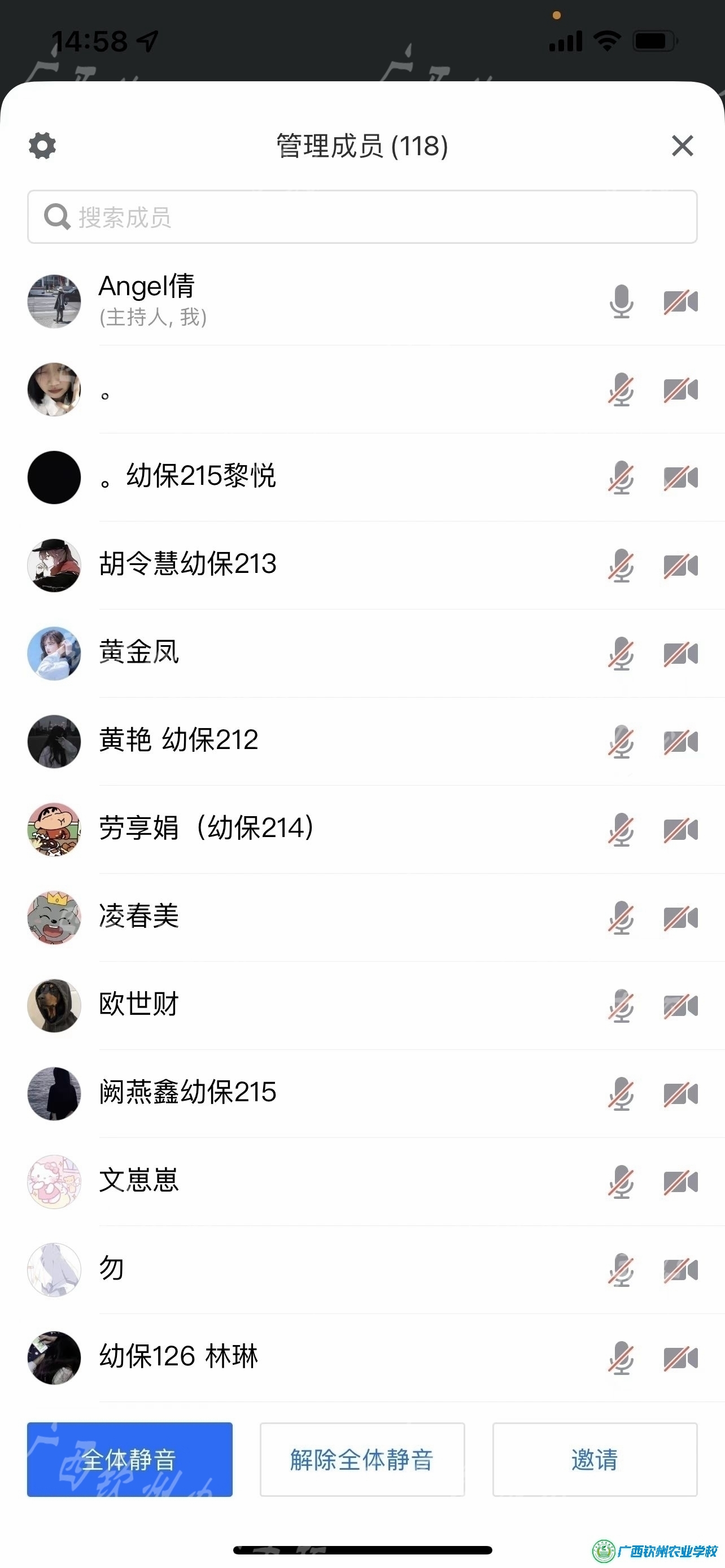Unmute the microphone of 胡令慧幼保213
This screenshot has height=1568, width=725.
point(621,566)
